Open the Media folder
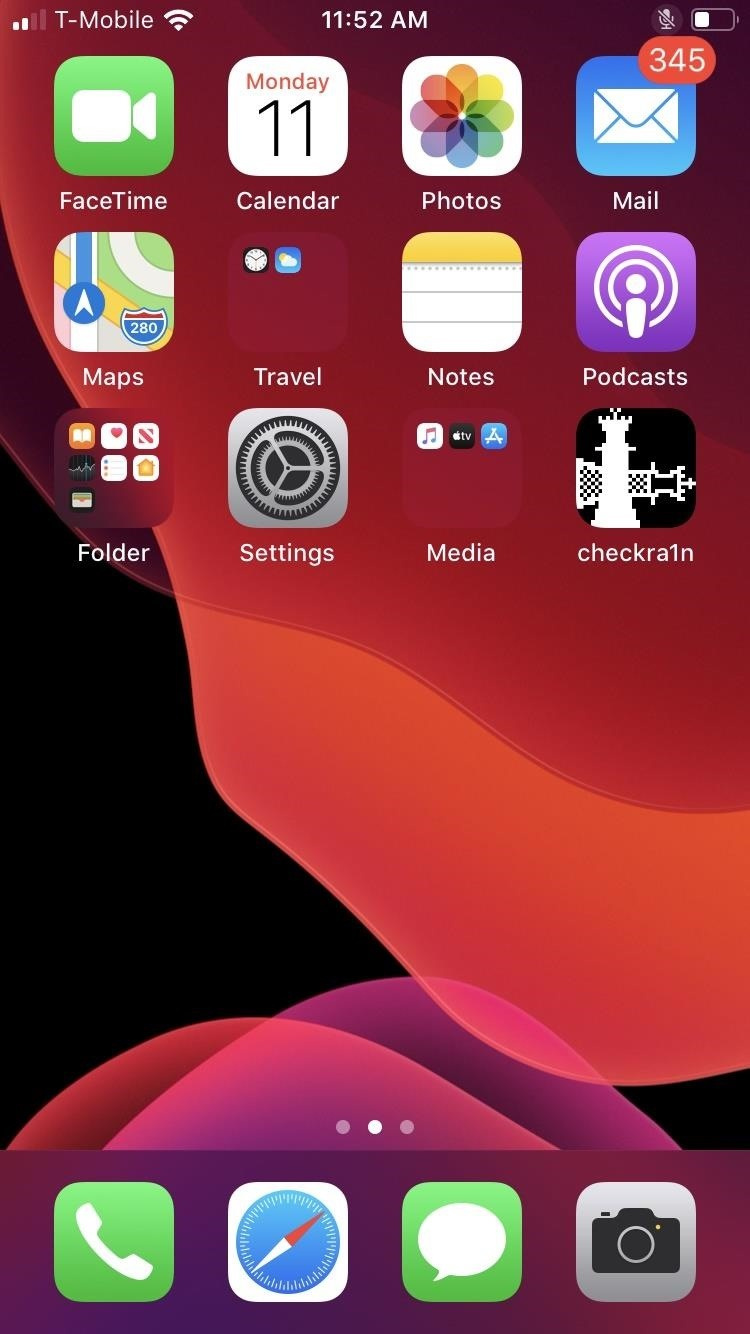The height and width of the screenshot is (1334, 750). (461, 468)
